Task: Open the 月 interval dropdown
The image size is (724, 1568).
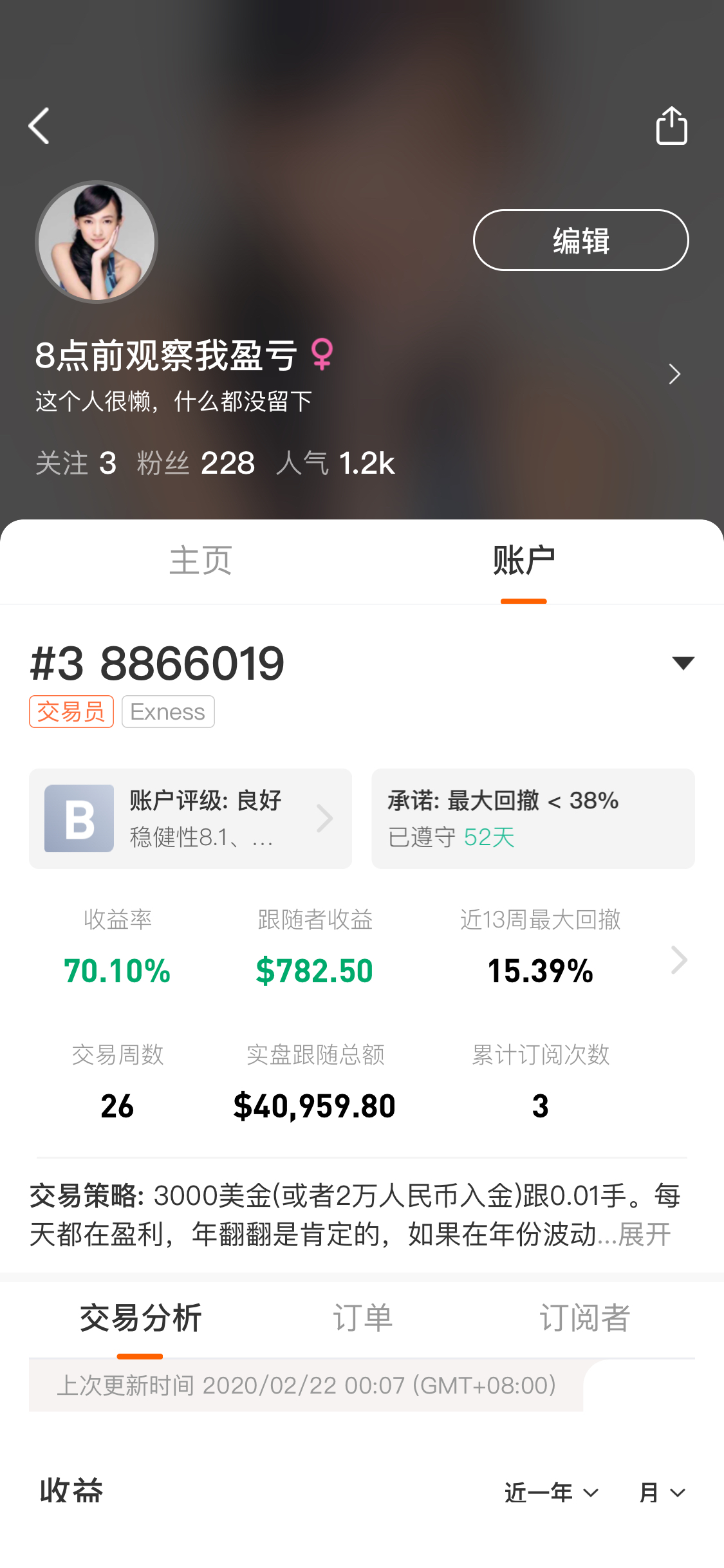Action: click(x=662, y=1492)
